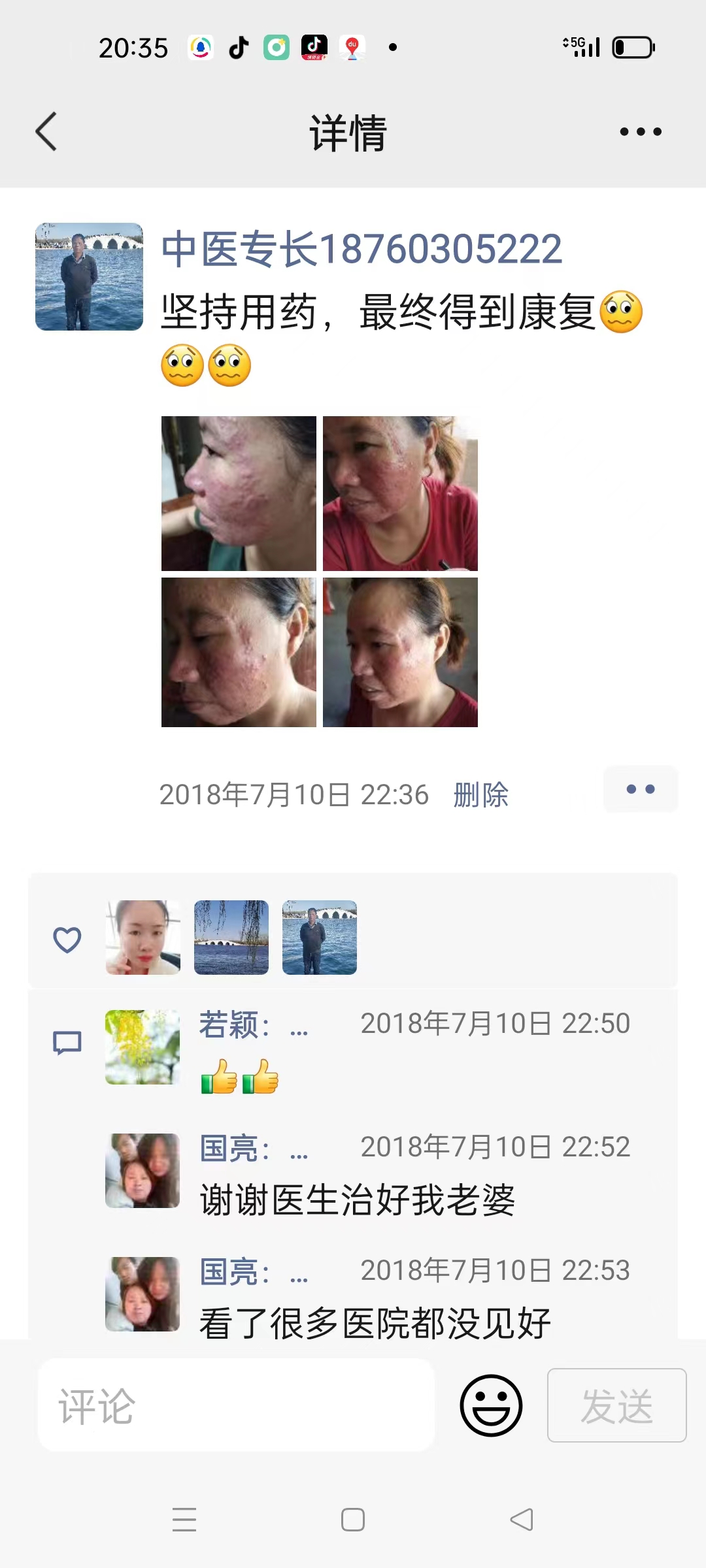Open the poster's profile avatar
Screen dimensions: 706x1568
(x=89, y=276)
